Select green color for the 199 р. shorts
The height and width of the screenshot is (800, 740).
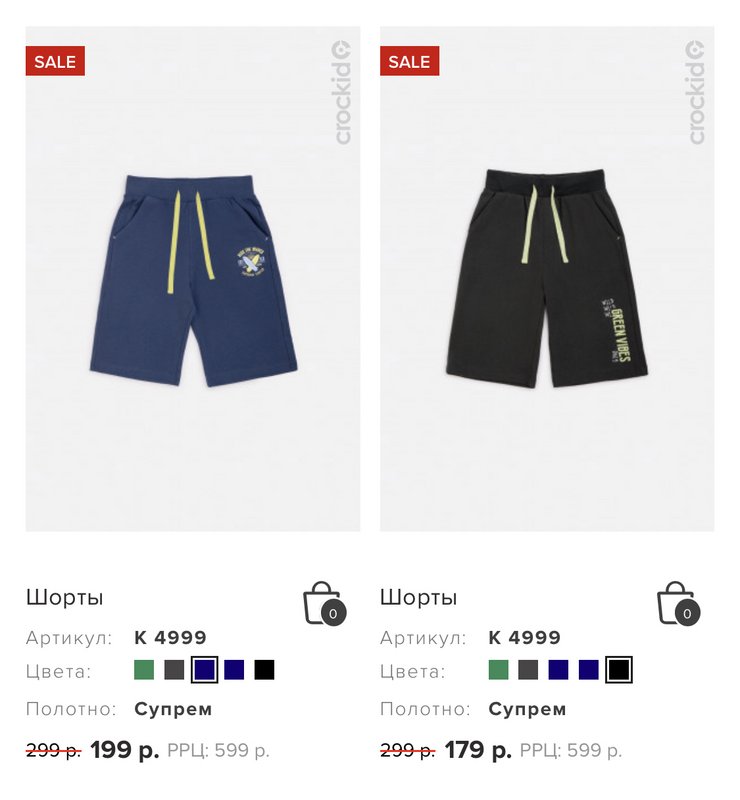[144, 670]
